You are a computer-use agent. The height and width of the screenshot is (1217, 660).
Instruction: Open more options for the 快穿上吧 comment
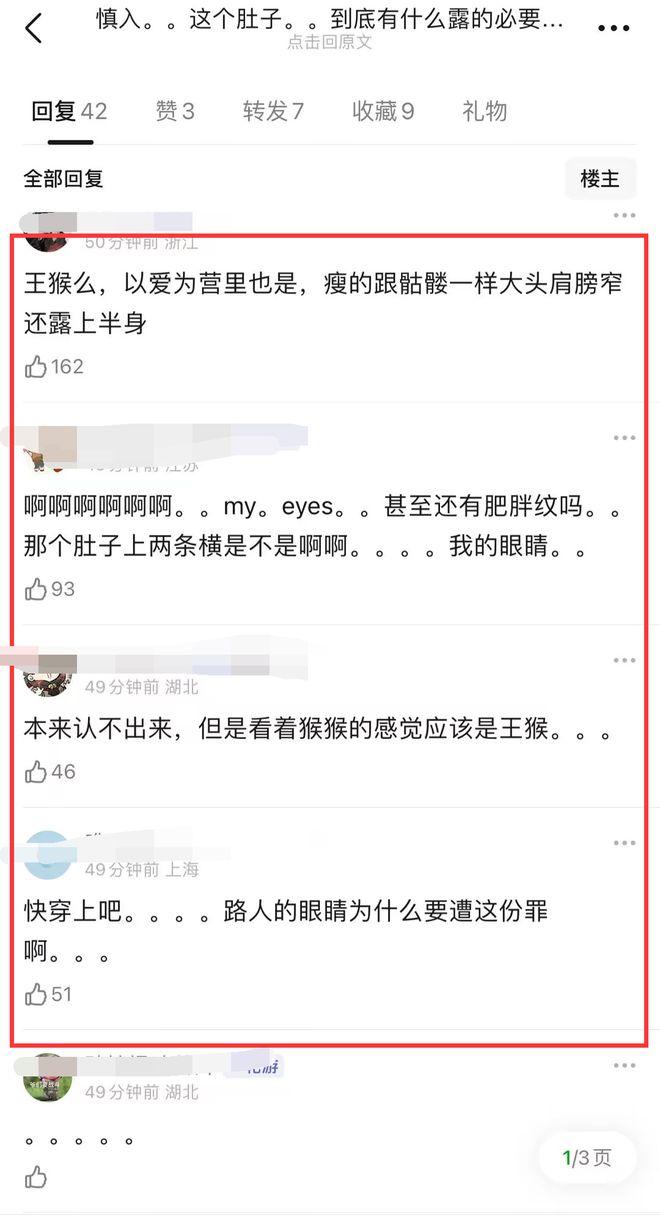(625, 843)
